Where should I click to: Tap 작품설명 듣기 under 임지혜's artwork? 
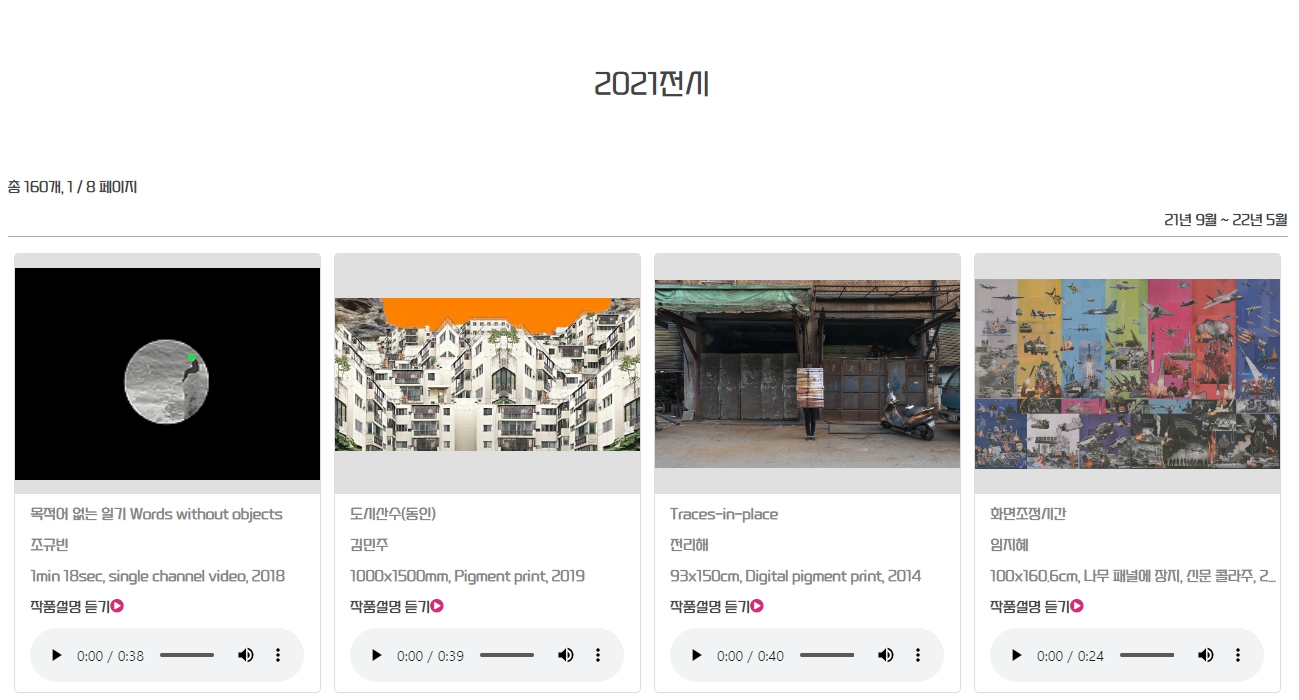coord(1036,606)
